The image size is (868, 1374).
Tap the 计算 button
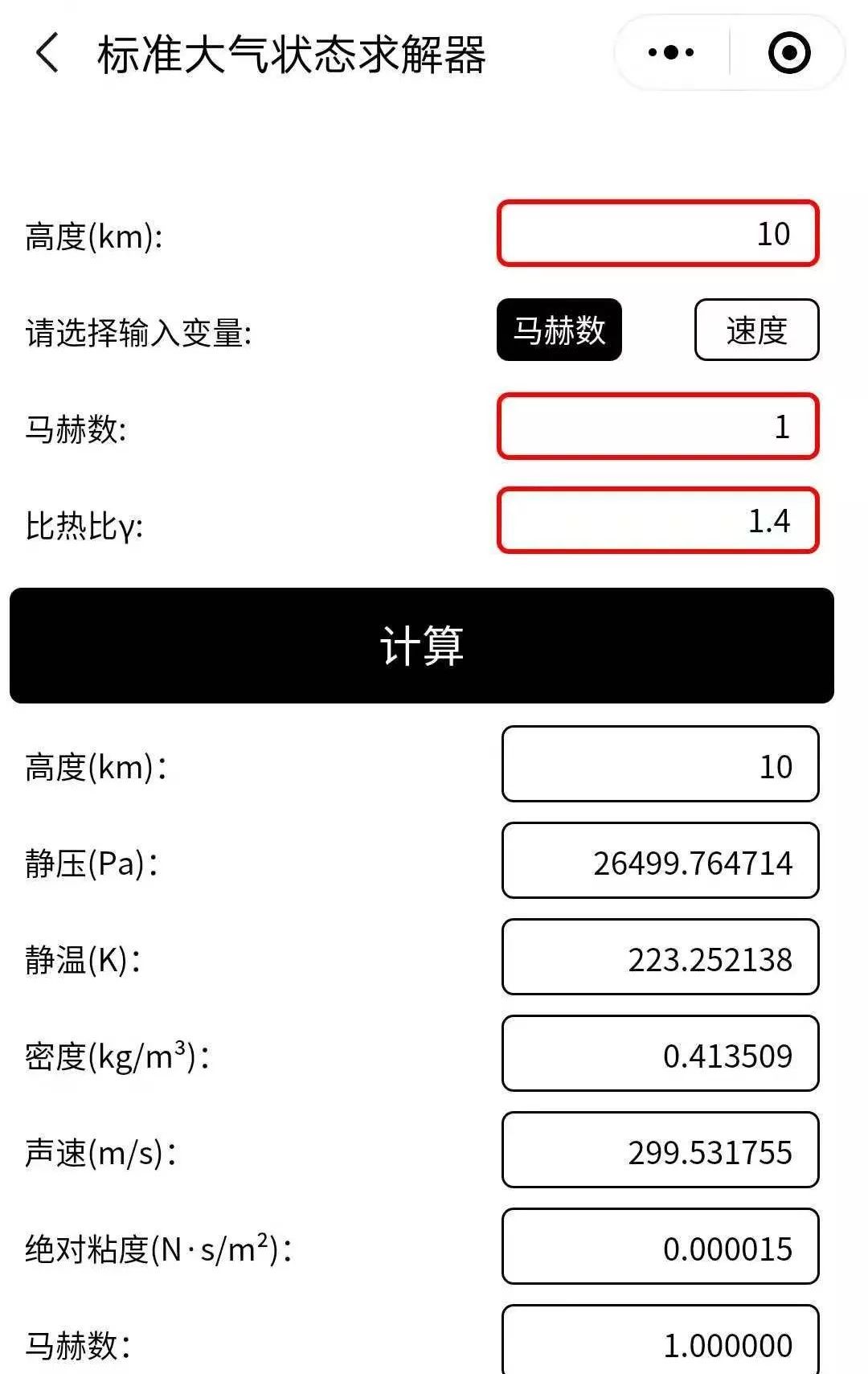pos(422,646)
